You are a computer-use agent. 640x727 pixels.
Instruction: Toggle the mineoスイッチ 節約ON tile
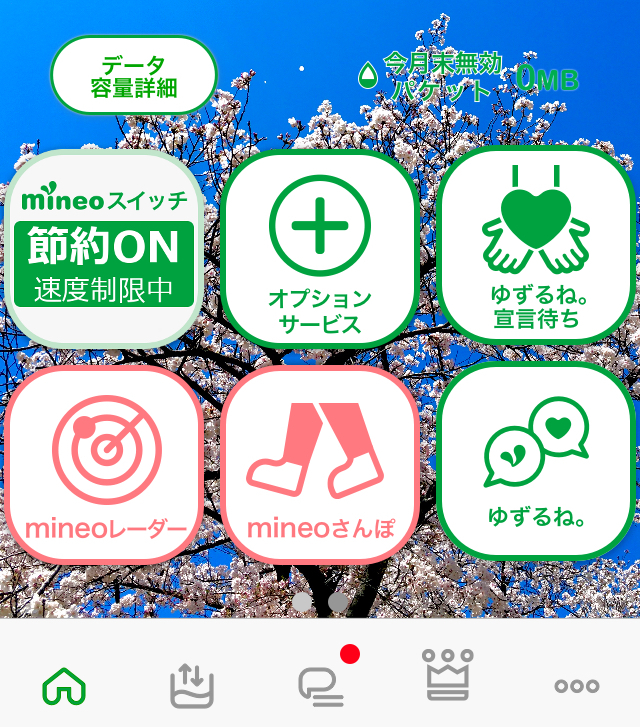click(105, 250)
